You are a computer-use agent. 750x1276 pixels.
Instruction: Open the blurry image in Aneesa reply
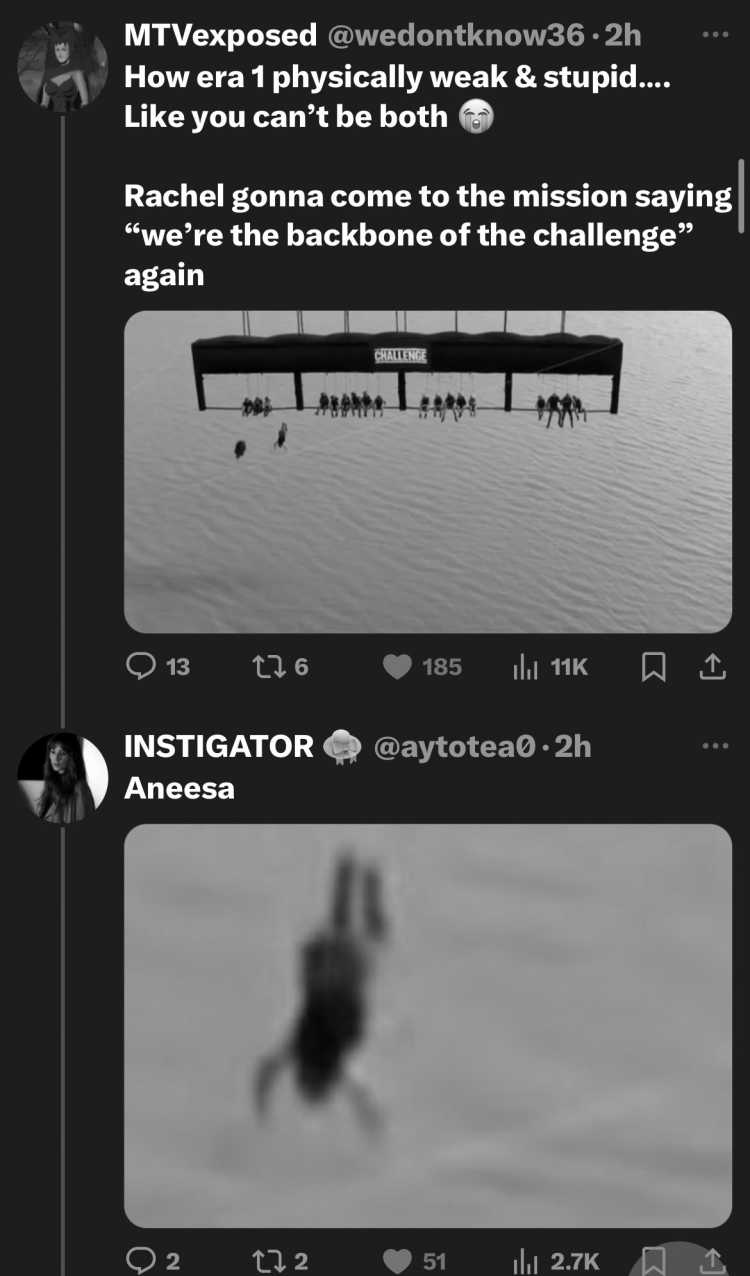428,1025
